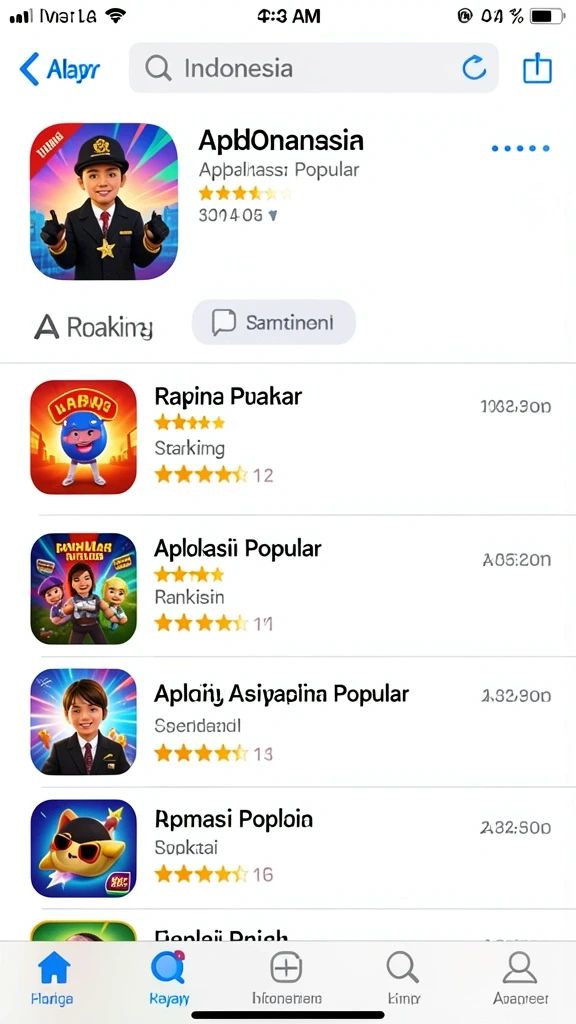Viewport: 576px width, 1024px height.
Task: Open the Rpmasi Poploia app row
Action: (x=288, y=848)
